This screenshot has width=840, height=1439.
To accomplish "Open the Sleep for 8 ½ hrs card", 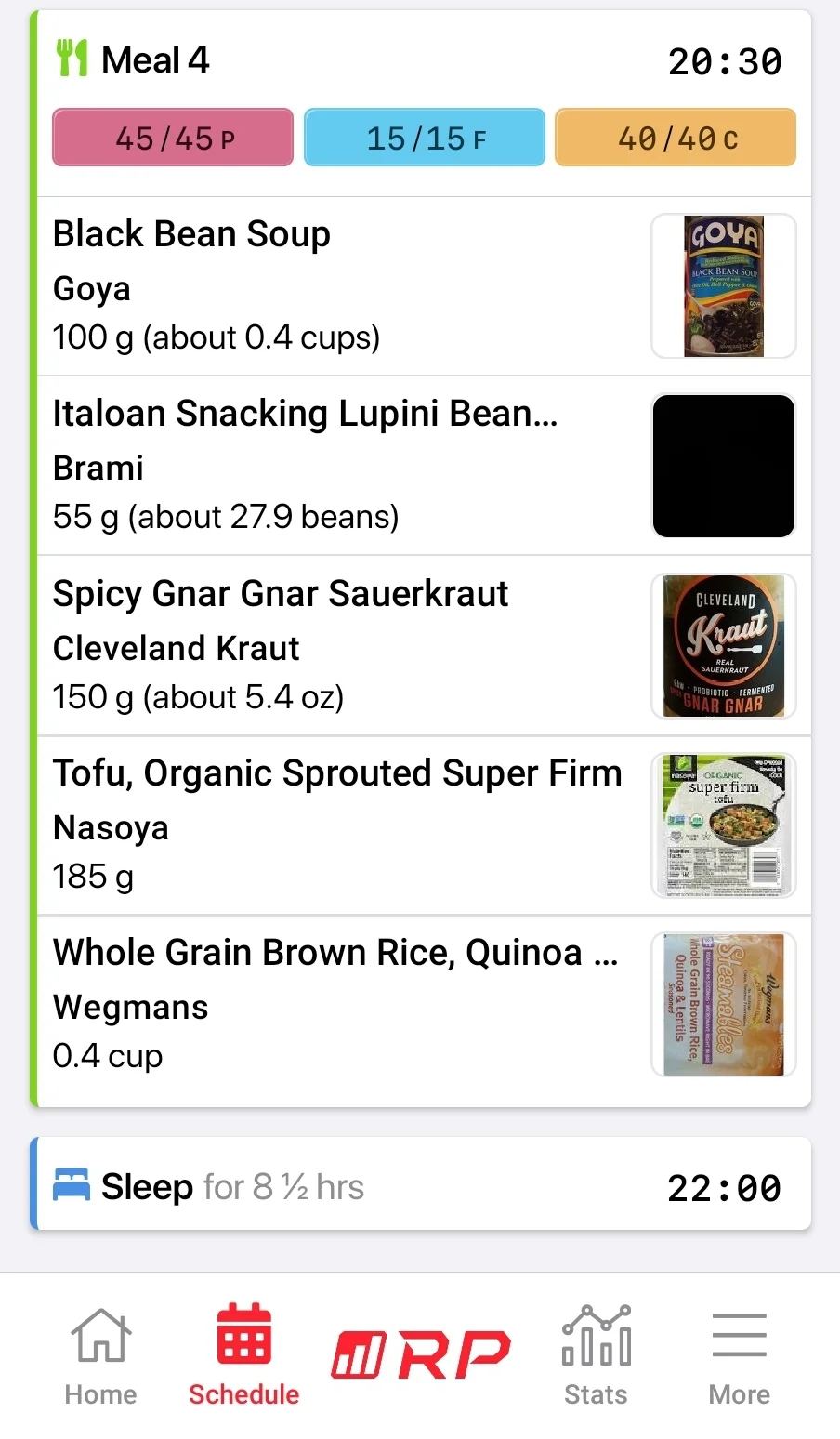I will (x=421, y=1185).
